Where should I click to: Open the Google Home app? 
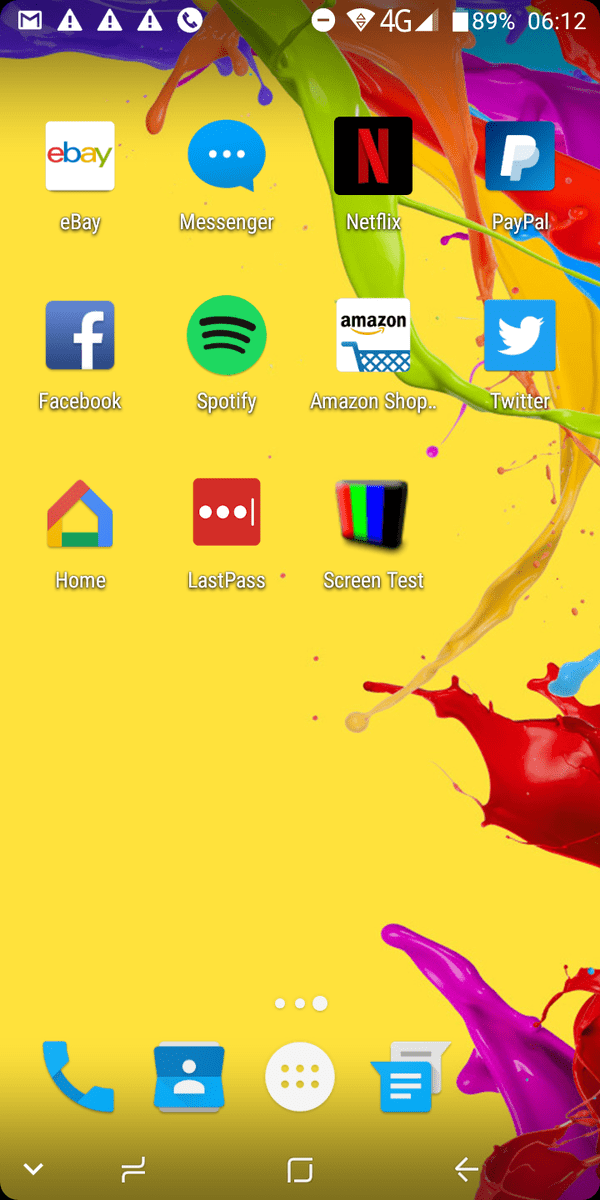[80, 514]
